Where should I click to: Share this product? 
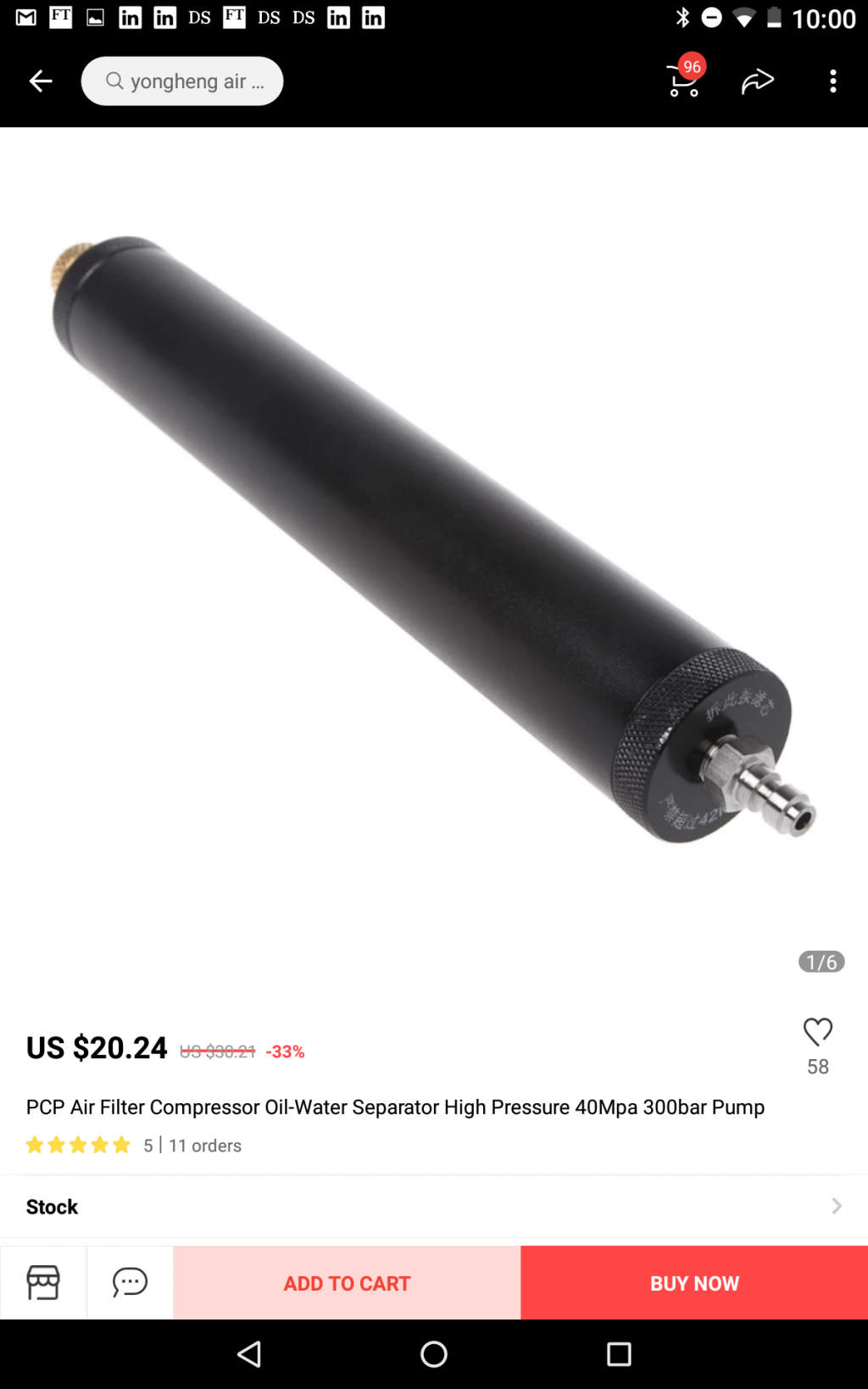pos(757,81)
